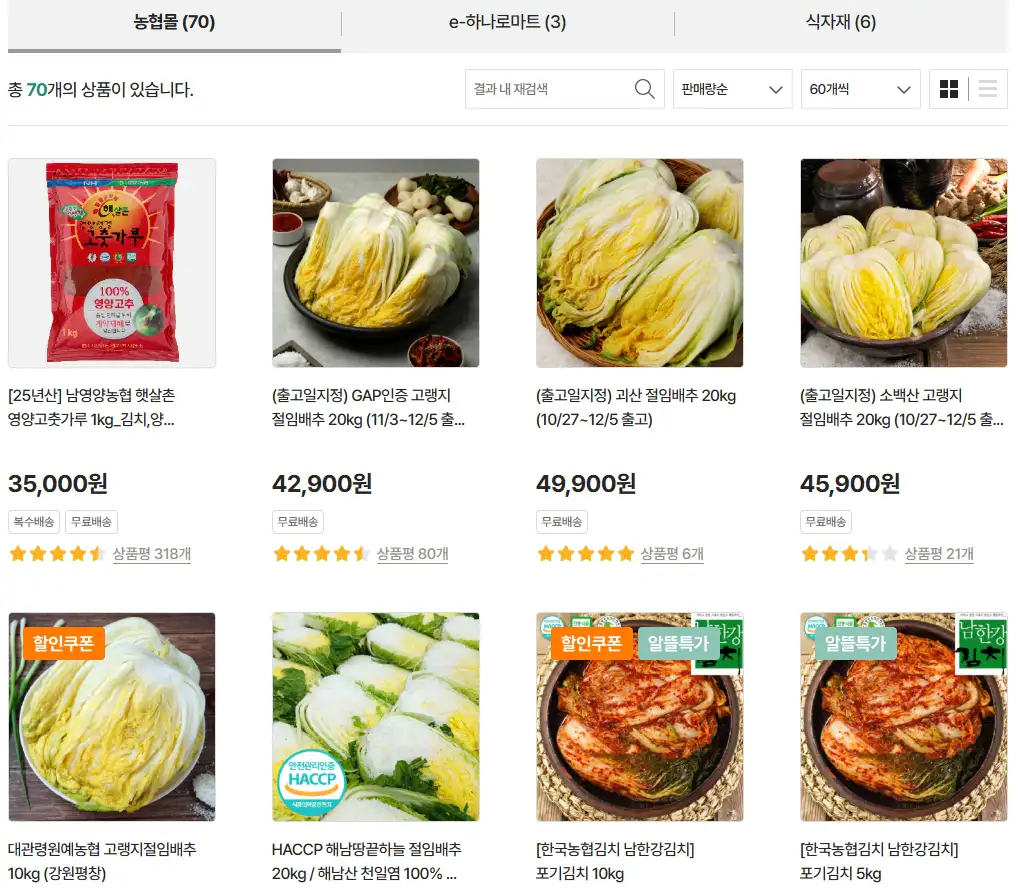The image size is (1016, 889).
Task: Select the 농협몰 (70) tab
Action: (174, 23)
